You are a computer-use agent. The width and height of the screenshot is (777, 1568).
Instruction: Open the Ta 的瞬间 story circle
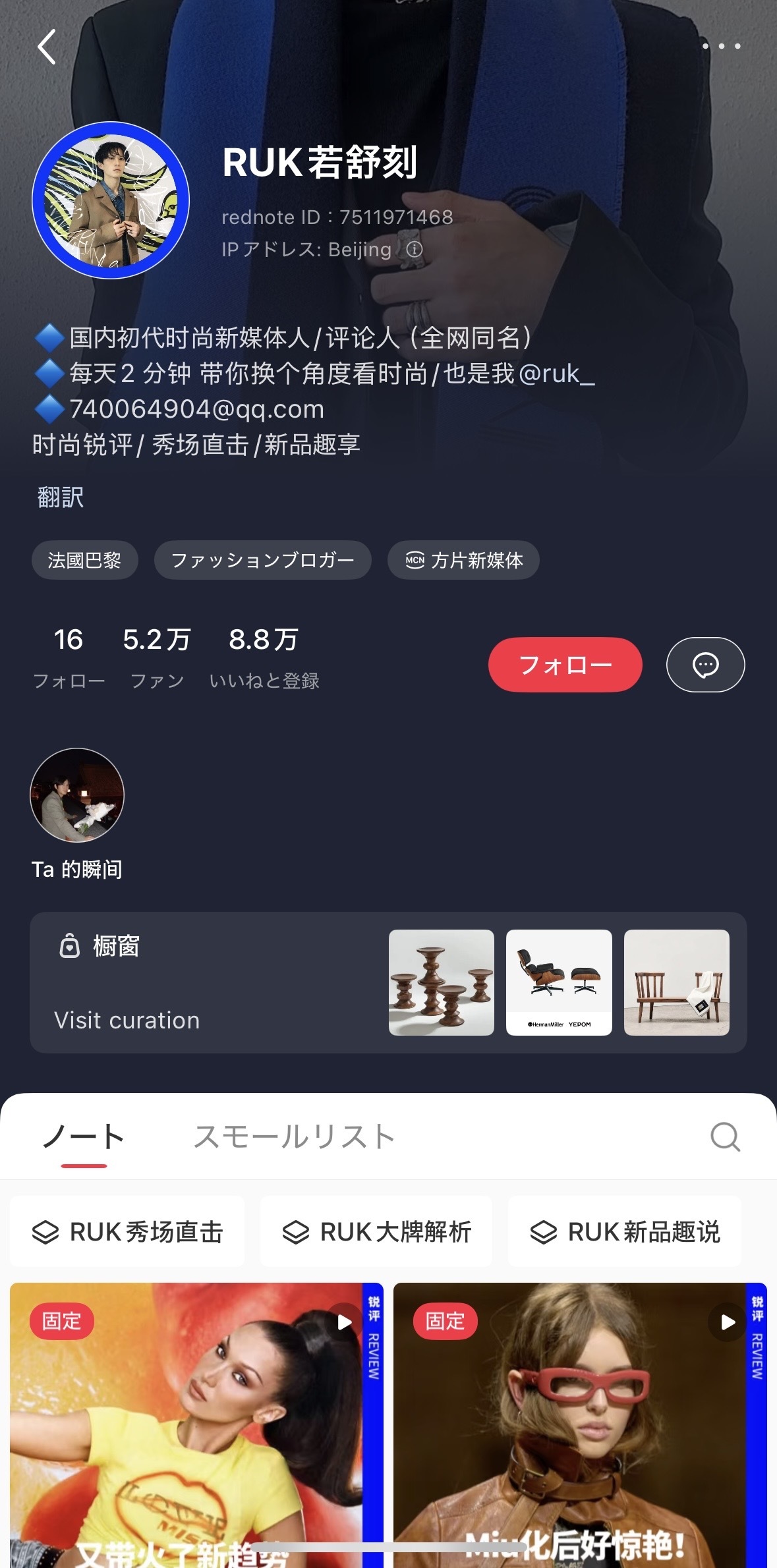77,795
